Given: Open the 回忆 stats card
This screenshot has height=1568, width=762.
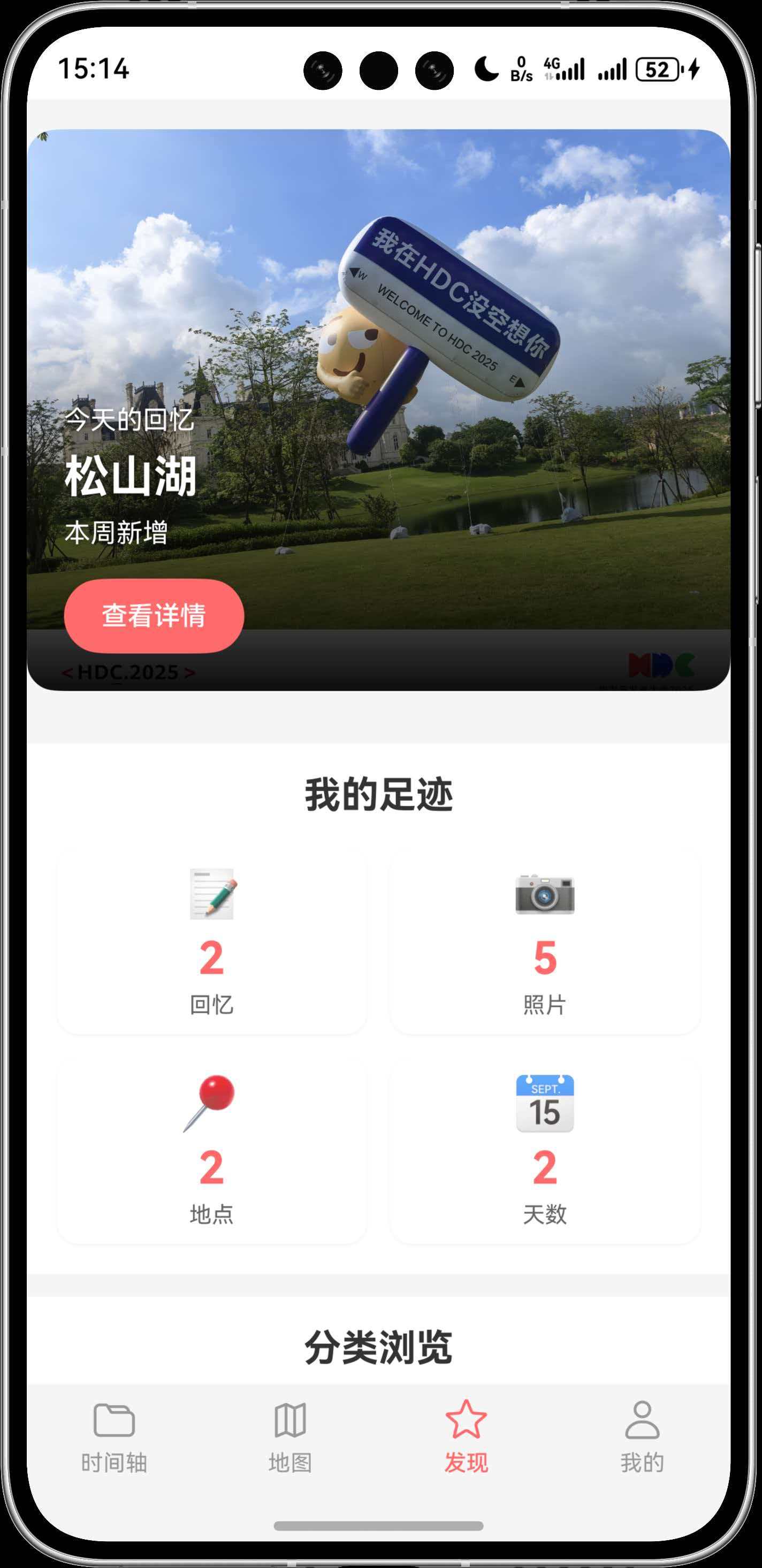Looking at the screenshot, I should [x=212, y=941].
